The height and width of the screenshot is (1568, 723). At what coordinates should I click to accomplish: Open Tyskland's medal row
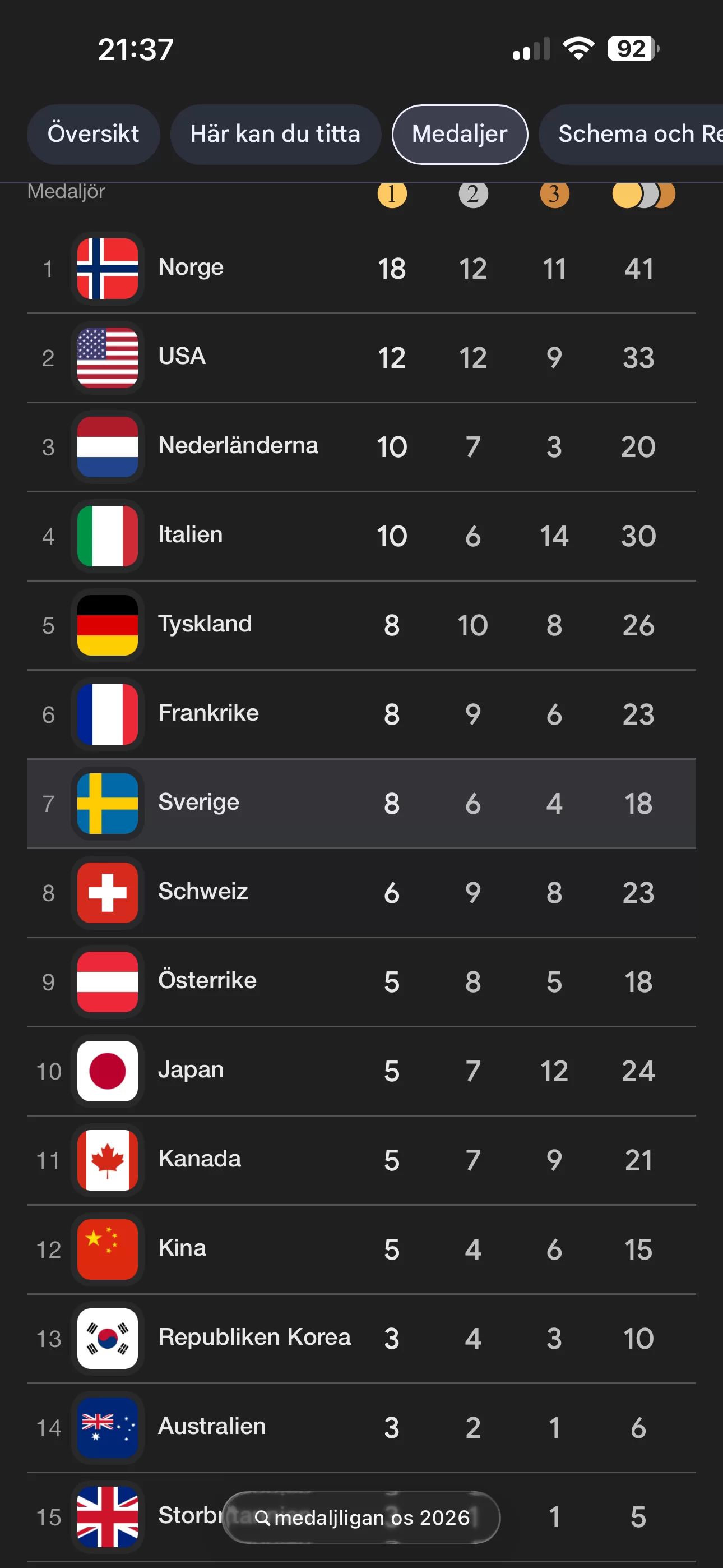point(361,625)
